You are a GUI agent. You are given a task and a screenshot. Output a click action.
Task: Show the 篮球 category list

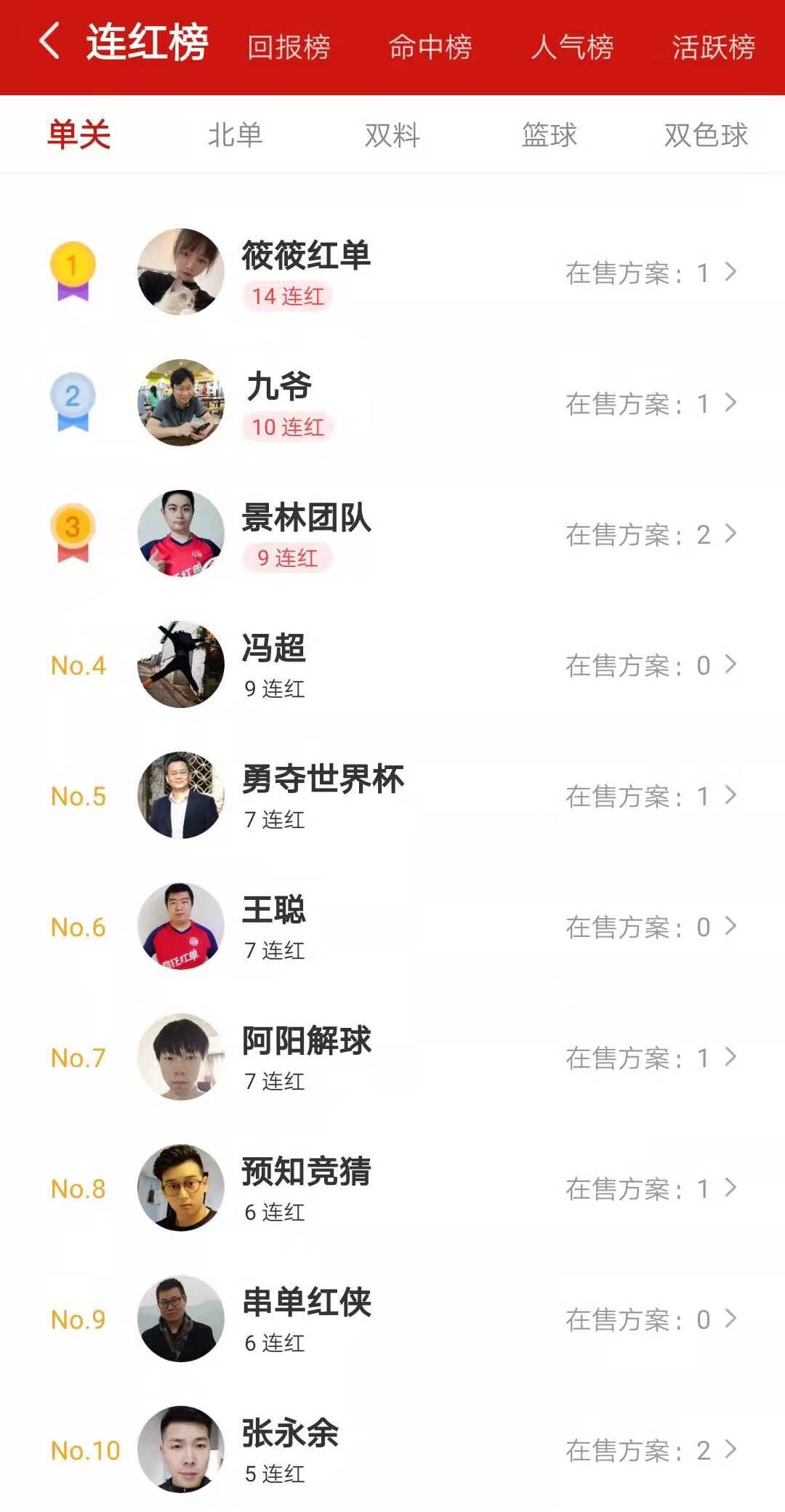pos(549,135)
